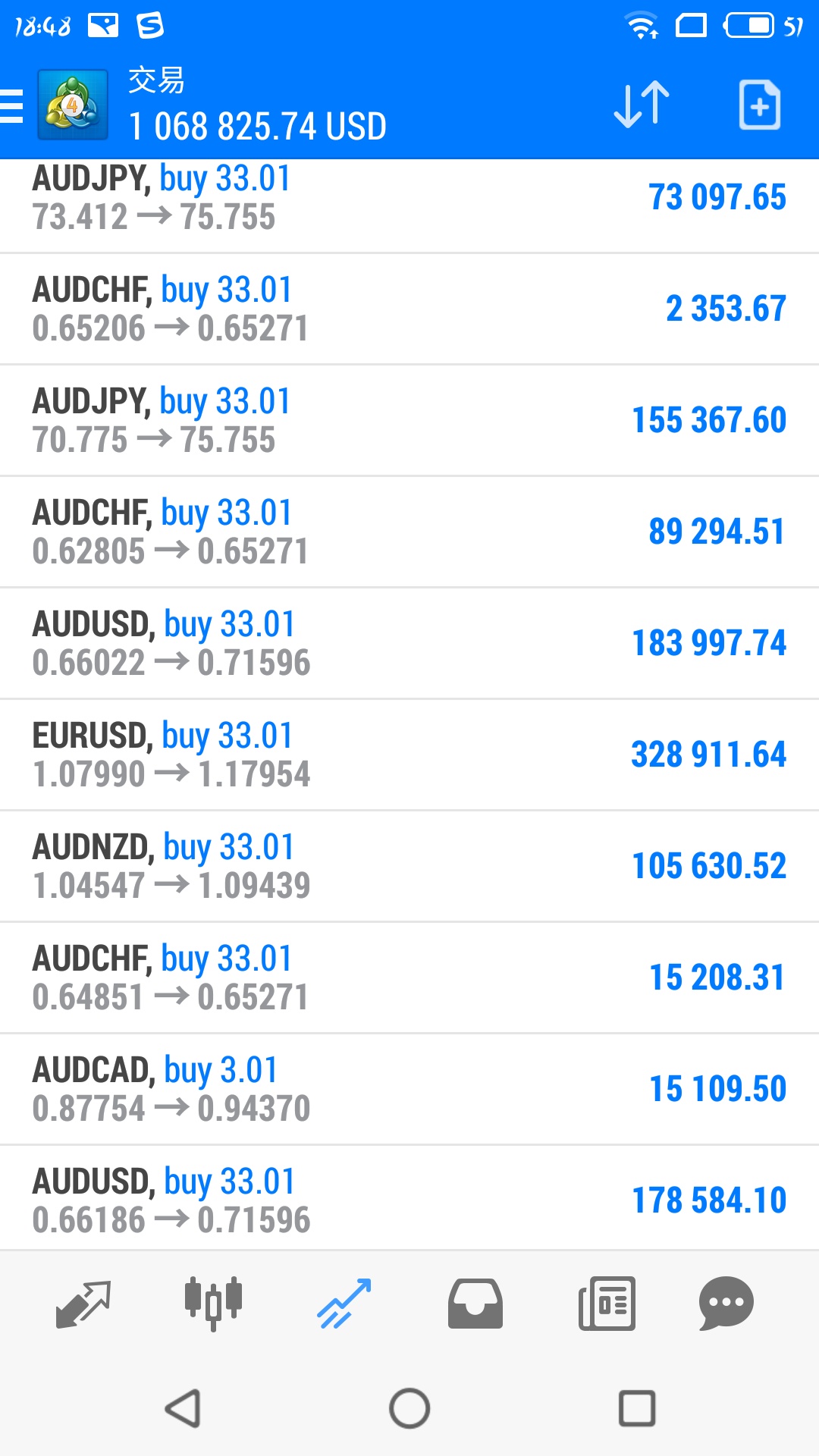
Task: Tap the system home button
Action: click(x=409, y=1408)
